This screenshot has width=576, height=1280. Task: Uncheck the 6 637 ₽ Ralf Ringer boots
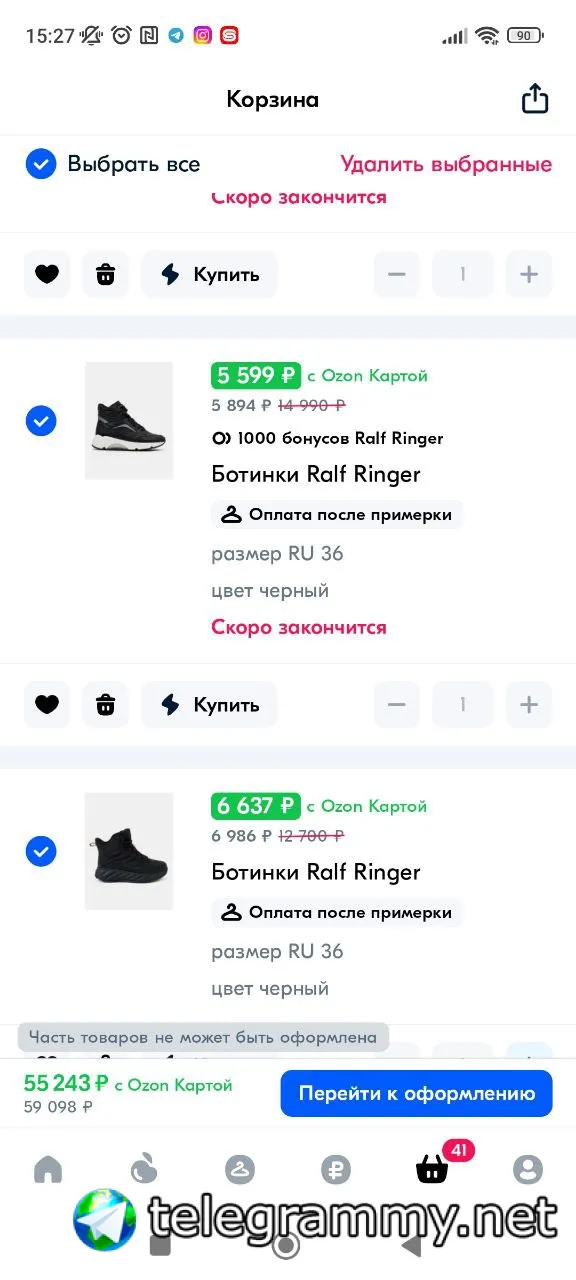point(41,852)
